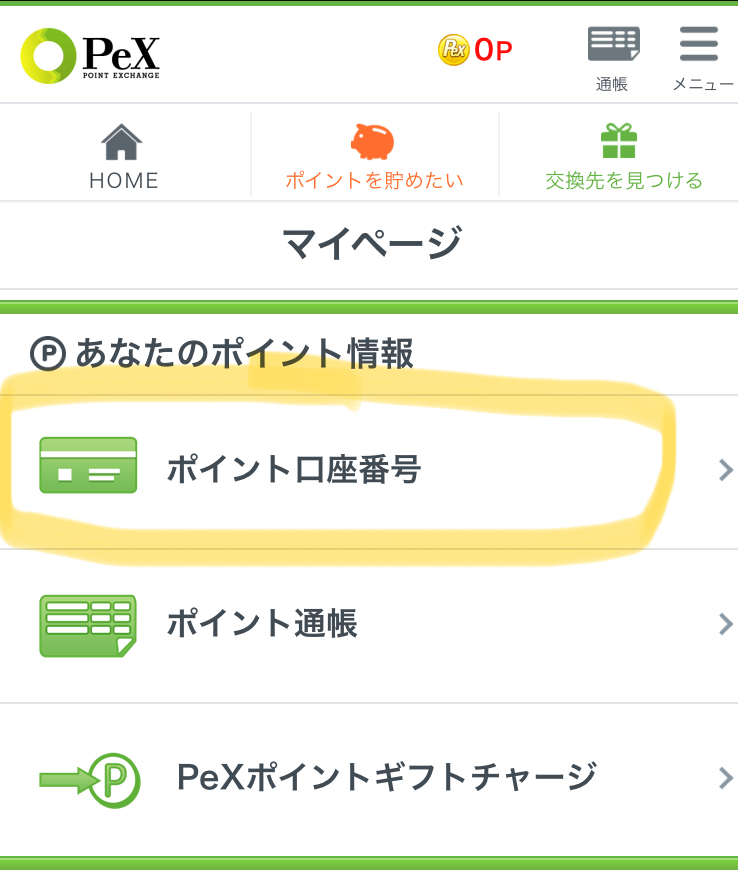738x876 pixels.
Task: Go to the HOME tab
Action: tap(124, 156)
